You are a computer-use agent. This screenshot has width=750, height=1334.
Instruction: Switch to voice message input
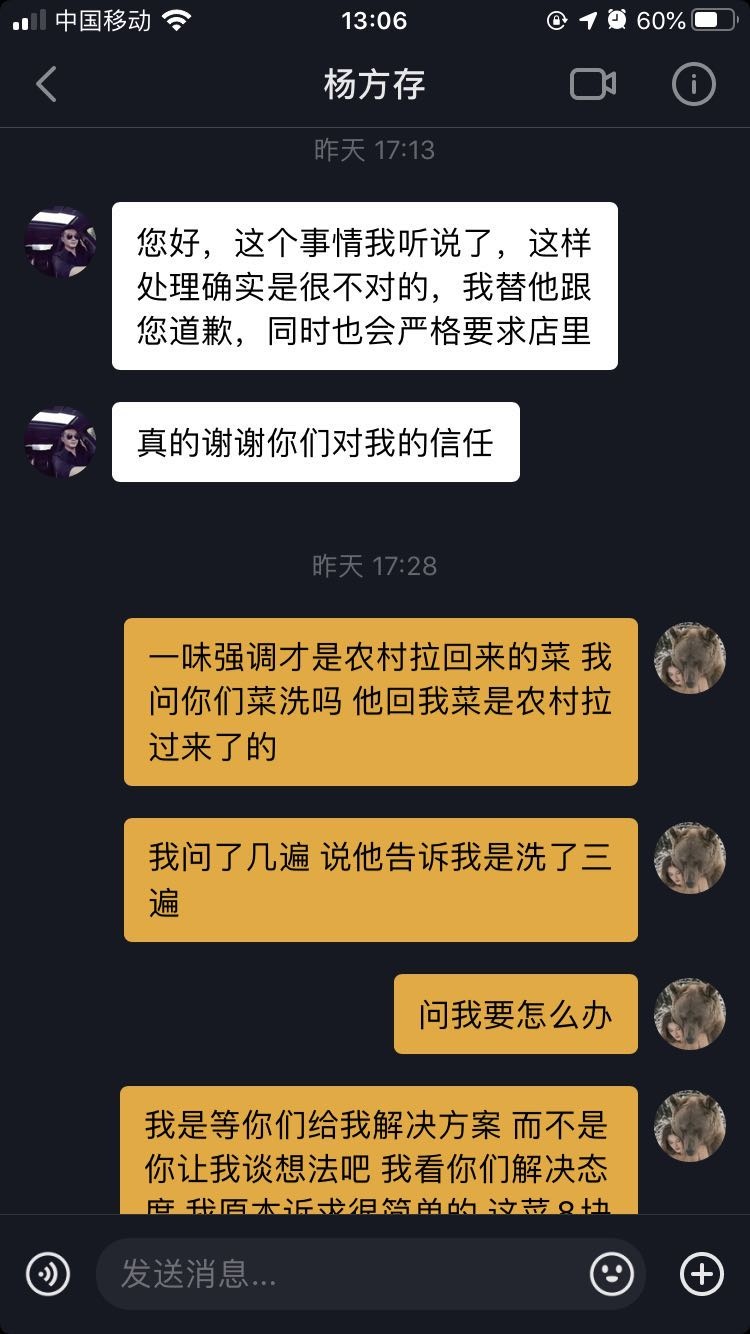[48, 1274]
